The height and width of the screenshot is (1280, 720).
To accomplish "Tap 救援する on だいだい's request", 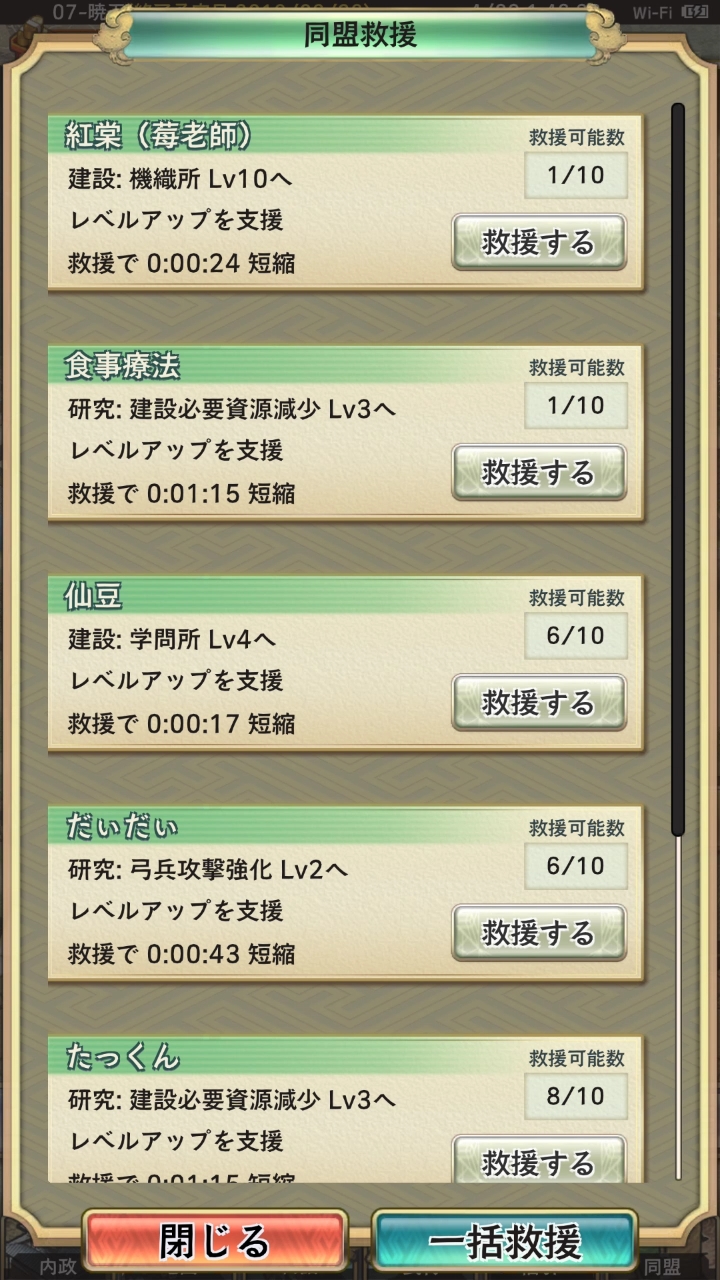I will pyautogui.click(x=539, y=932).
